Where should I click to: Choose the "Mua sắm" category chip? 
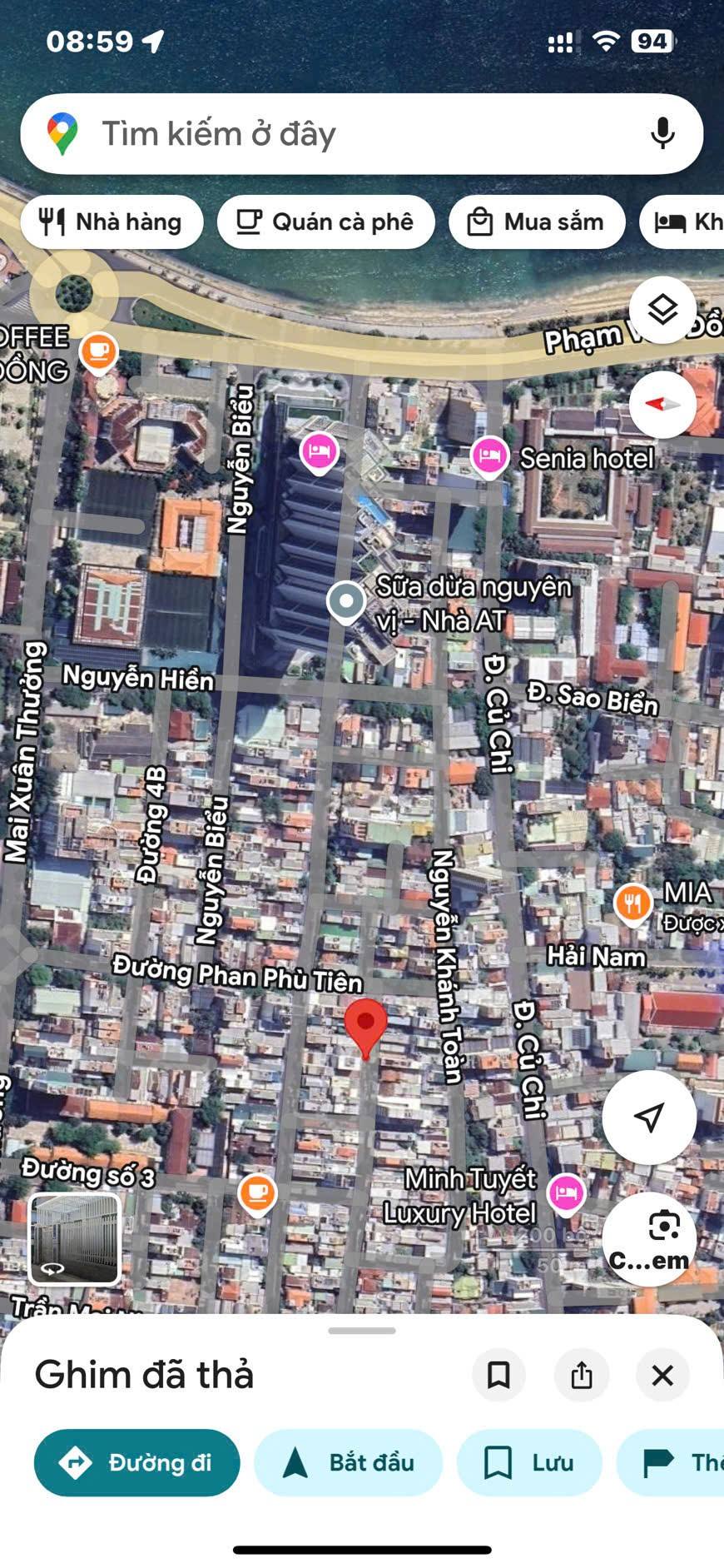(537, 222)
